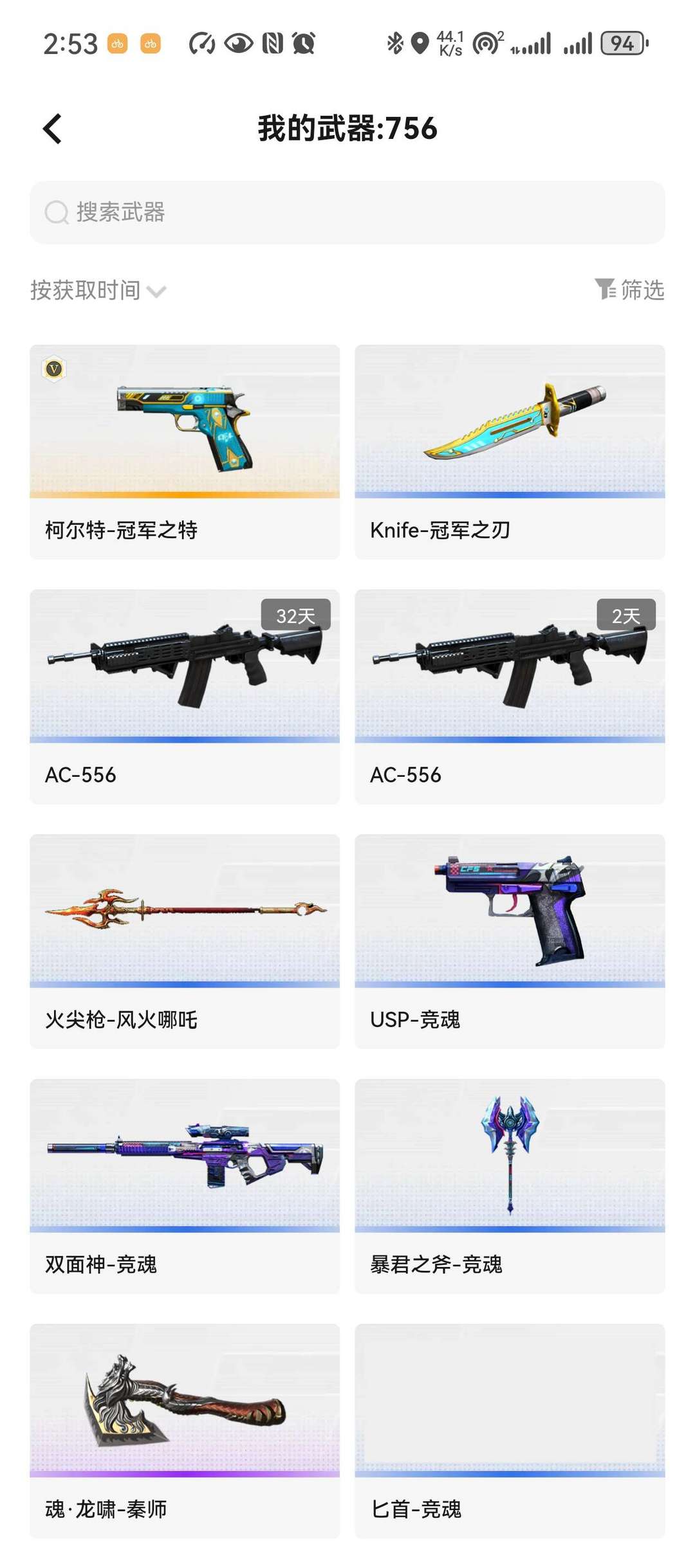View the Knife-冠军之刃 weapon card
Viewport: 695px width, 1568px height.
pyautogui.click(x=510, y=451)
